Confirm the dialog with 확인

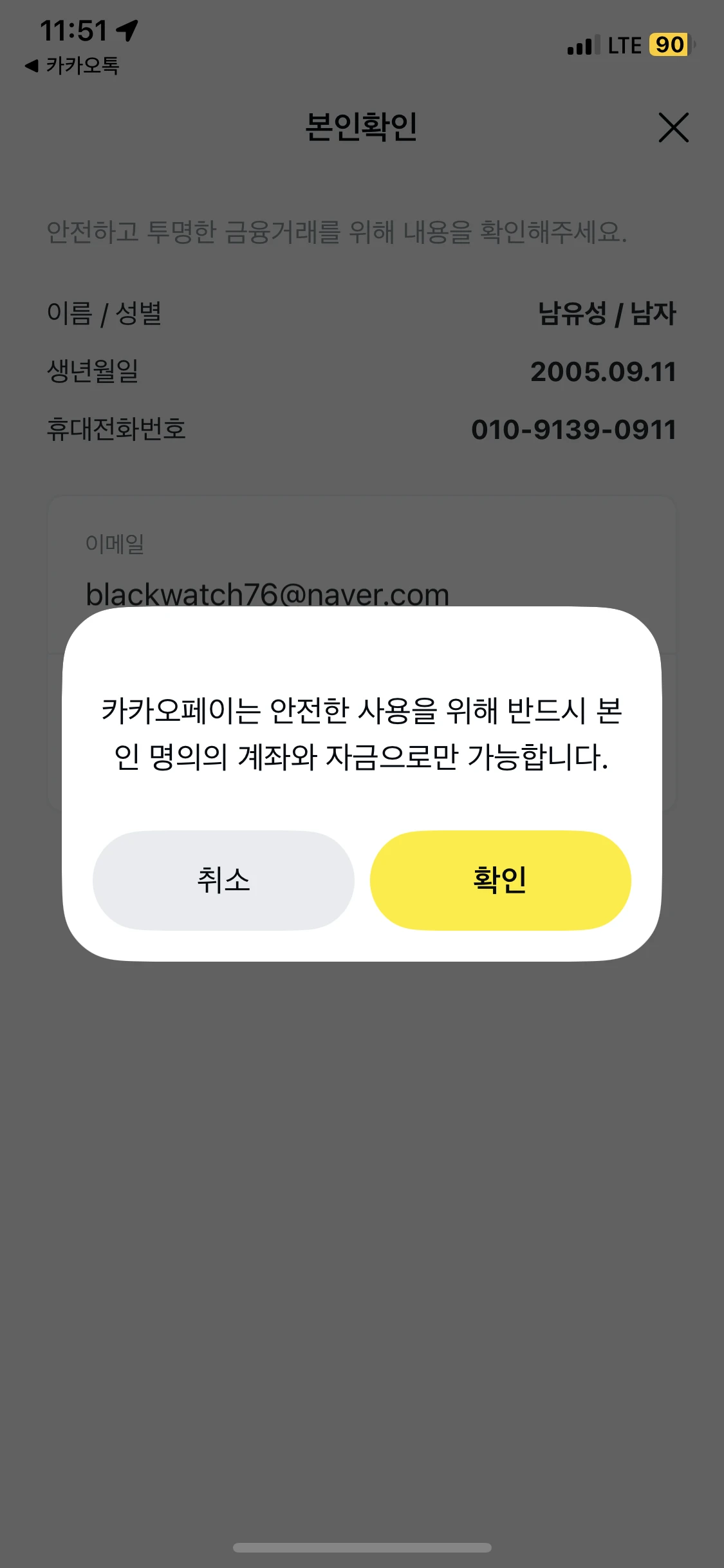pyautogui.click(x=500, y=880)
